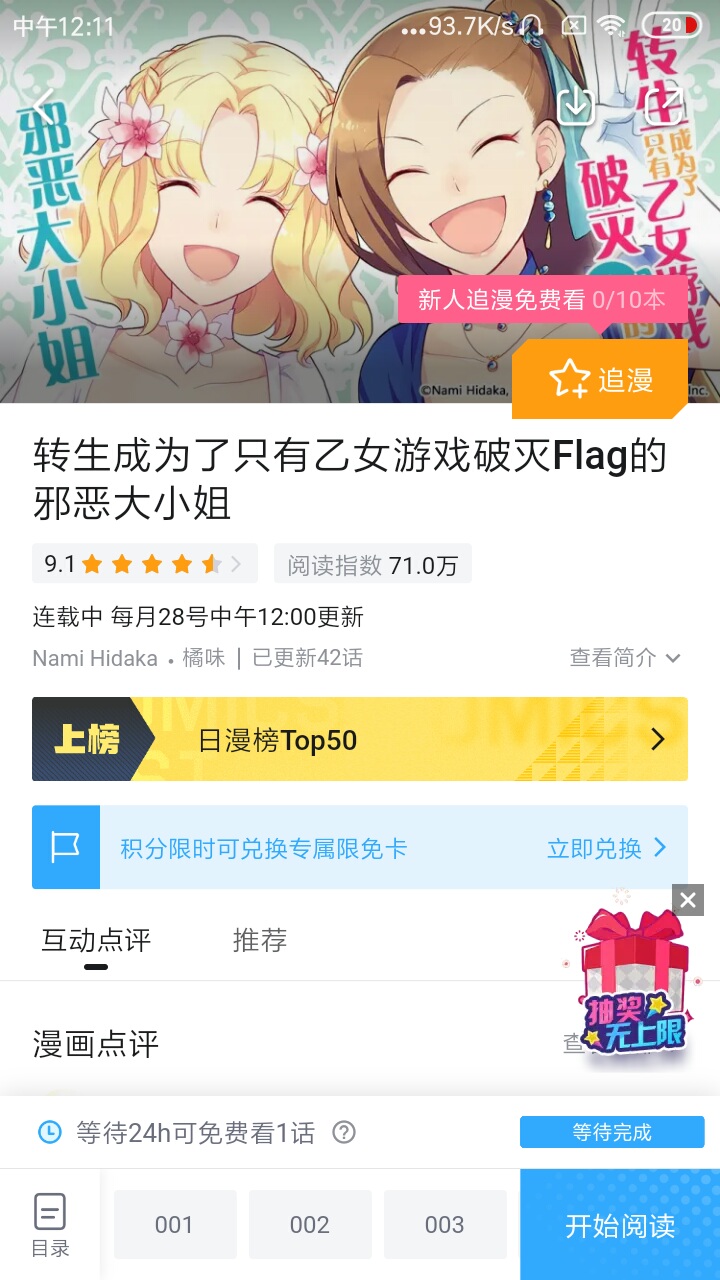This screenshot has height=1280, width=720.
Task: Open help for 等待24h free reading
Action: (x=344, y=1132)
